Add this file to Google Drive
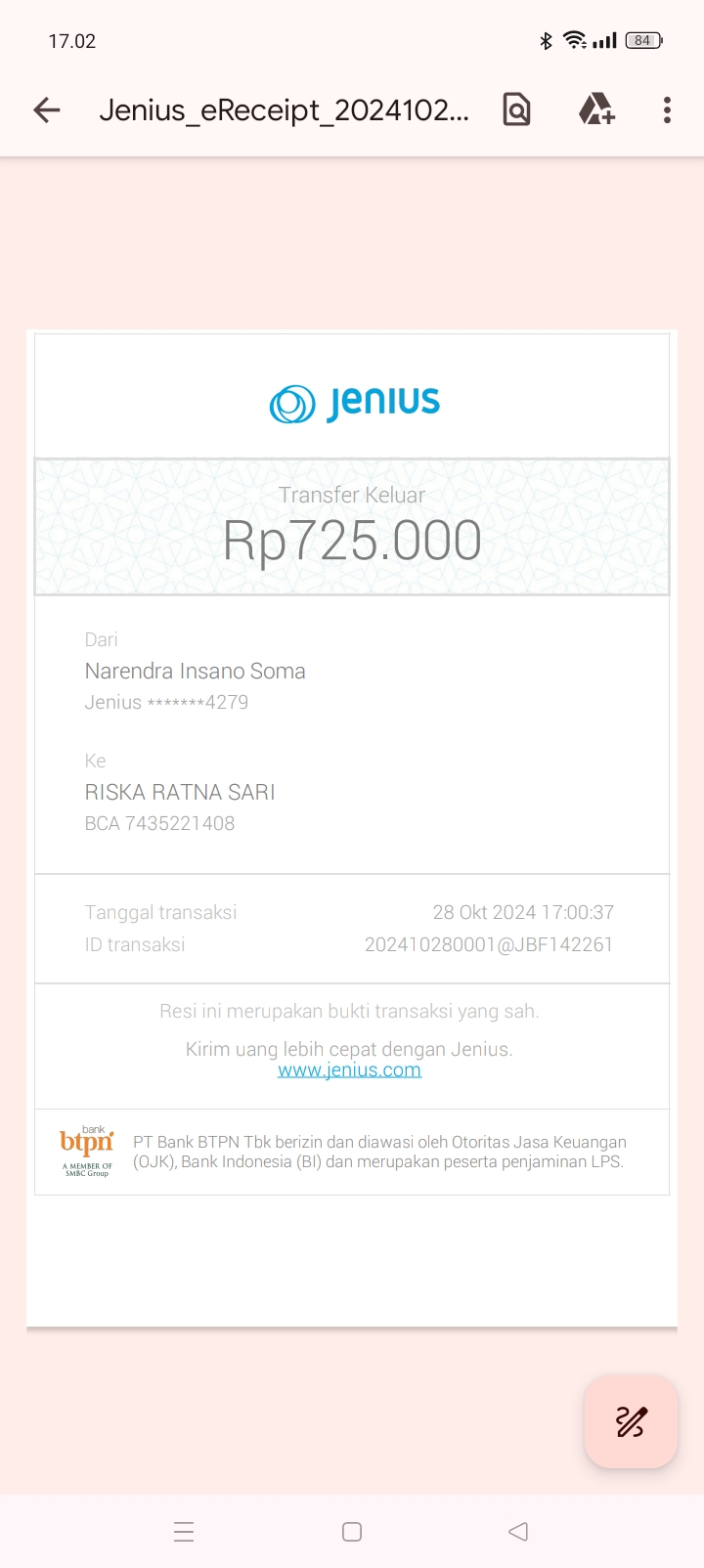 596,109
